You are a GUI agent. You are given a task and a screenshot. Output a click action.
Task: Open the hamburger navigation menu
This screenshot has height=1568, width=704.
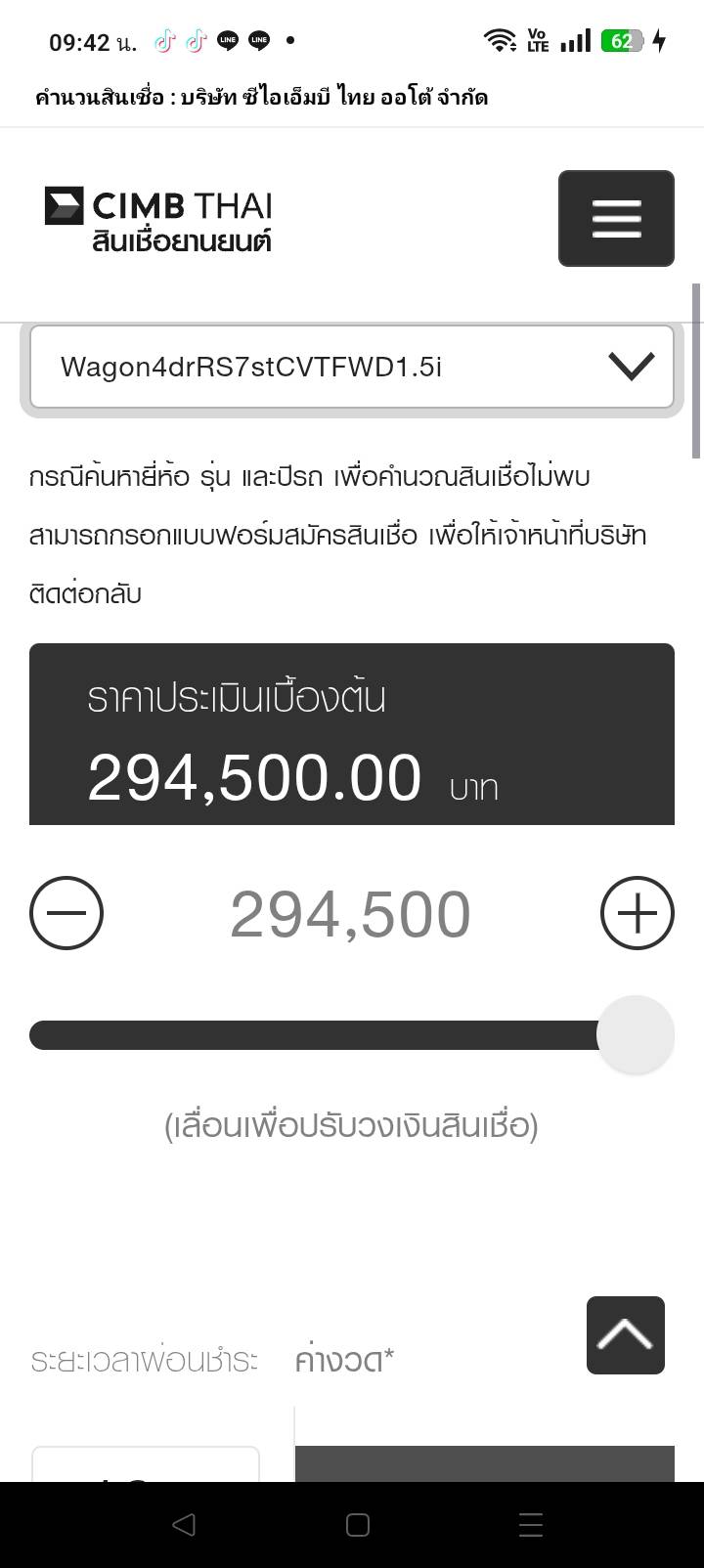616,218
